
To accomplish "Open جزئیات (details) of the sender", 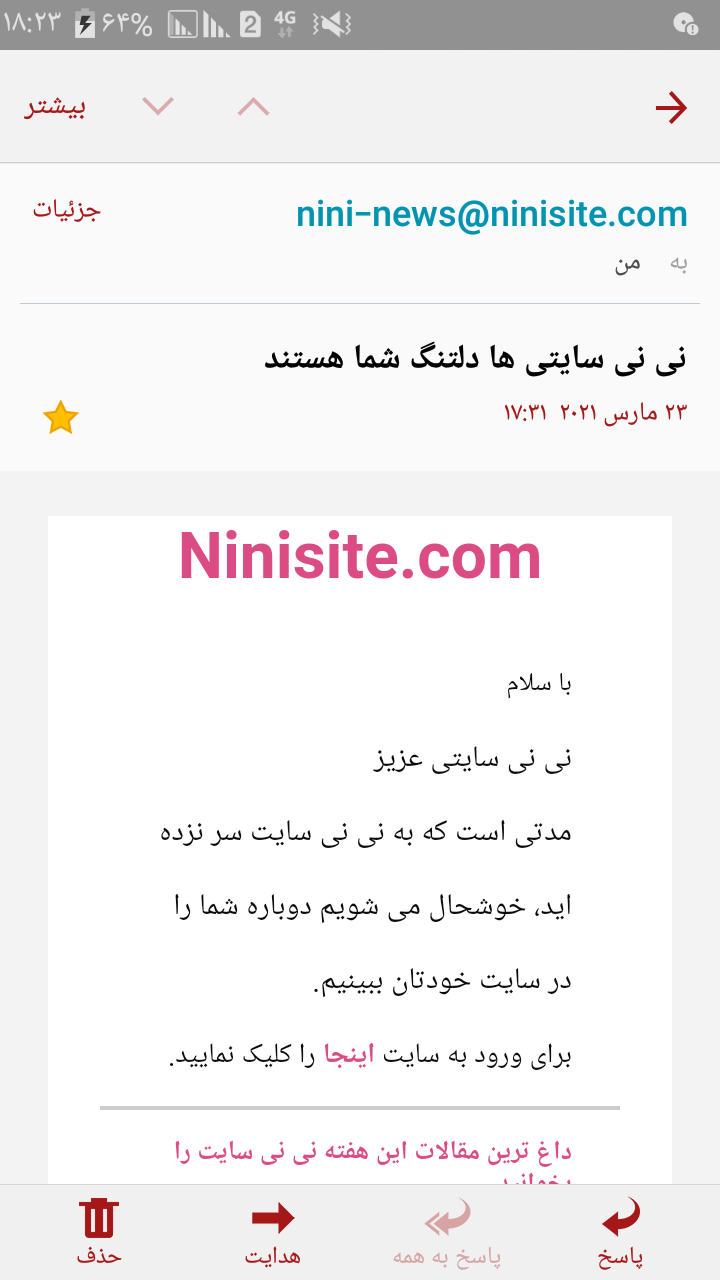I will 67,211.
